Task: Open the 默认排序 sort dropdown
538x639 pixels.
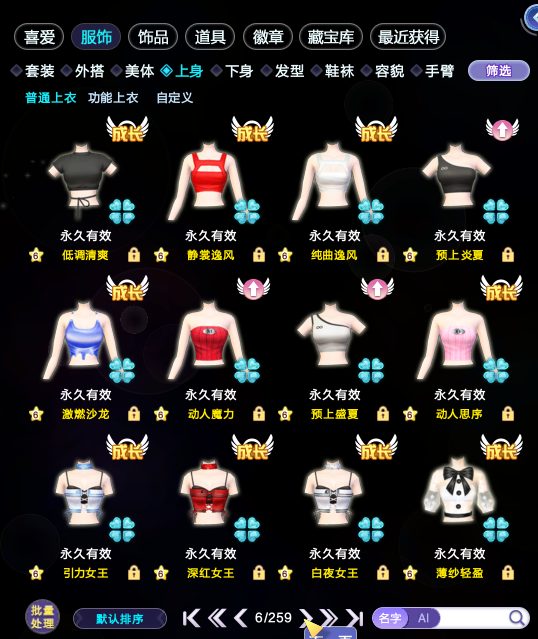Action: click(x=120, y=619)
